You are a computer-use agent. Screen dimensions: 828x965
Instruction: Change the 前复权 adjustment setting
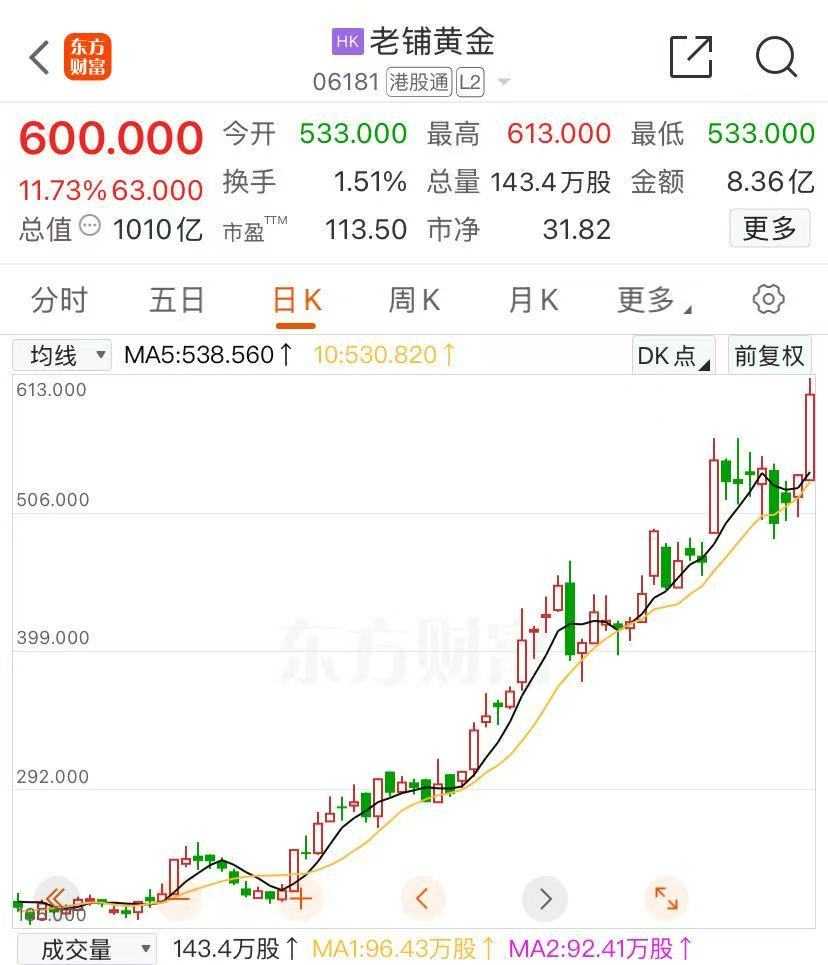[x=769, y=356]
